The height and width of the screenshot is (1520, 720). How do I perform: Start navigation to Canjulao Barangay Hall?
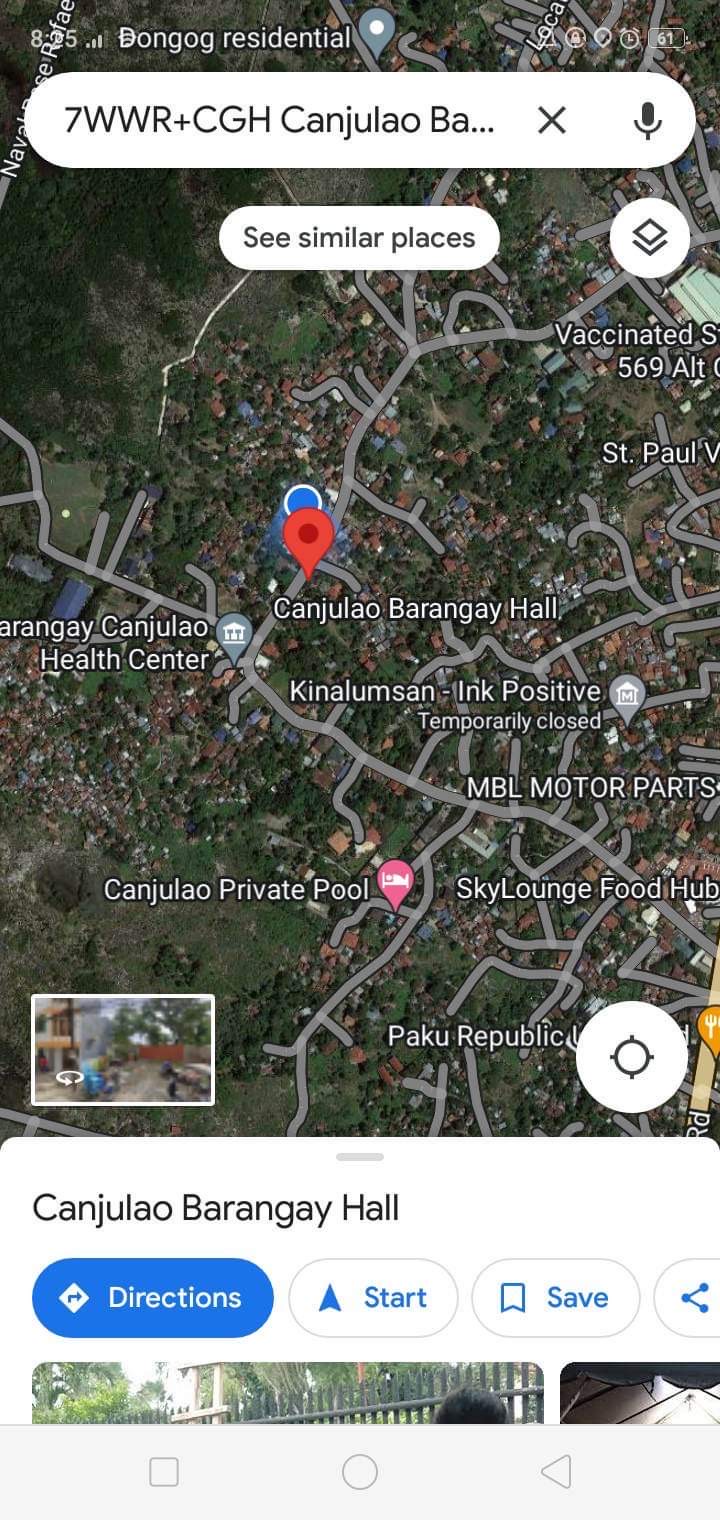(x=373, y=1298)
